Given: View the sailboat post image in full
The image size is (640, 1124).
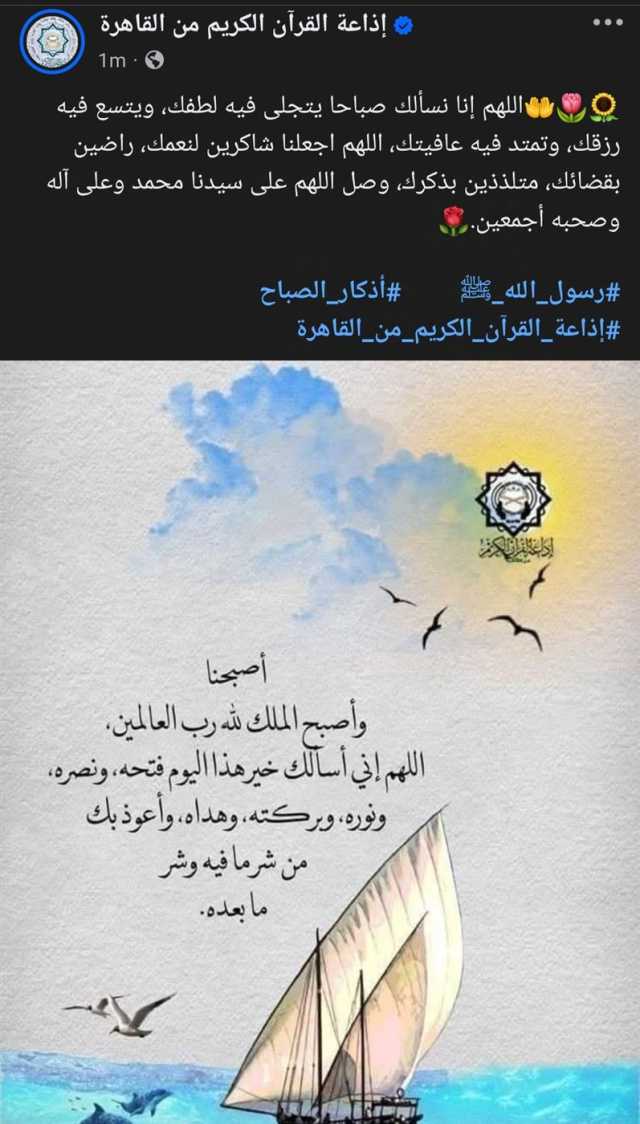Looking at the screenshot, I should 320,740.
